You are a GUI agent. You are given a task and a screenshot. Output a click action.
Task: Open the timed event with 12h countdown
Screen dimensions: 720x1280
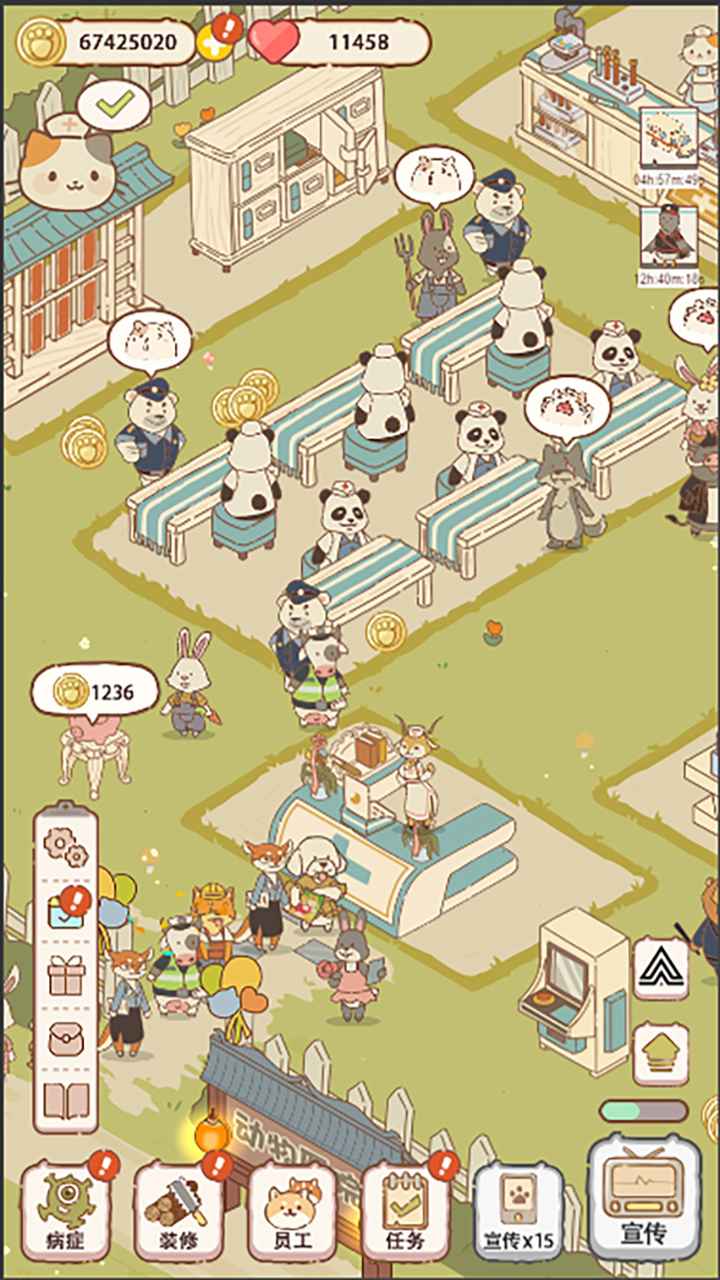pyautogui.click(x=668, y=238)
